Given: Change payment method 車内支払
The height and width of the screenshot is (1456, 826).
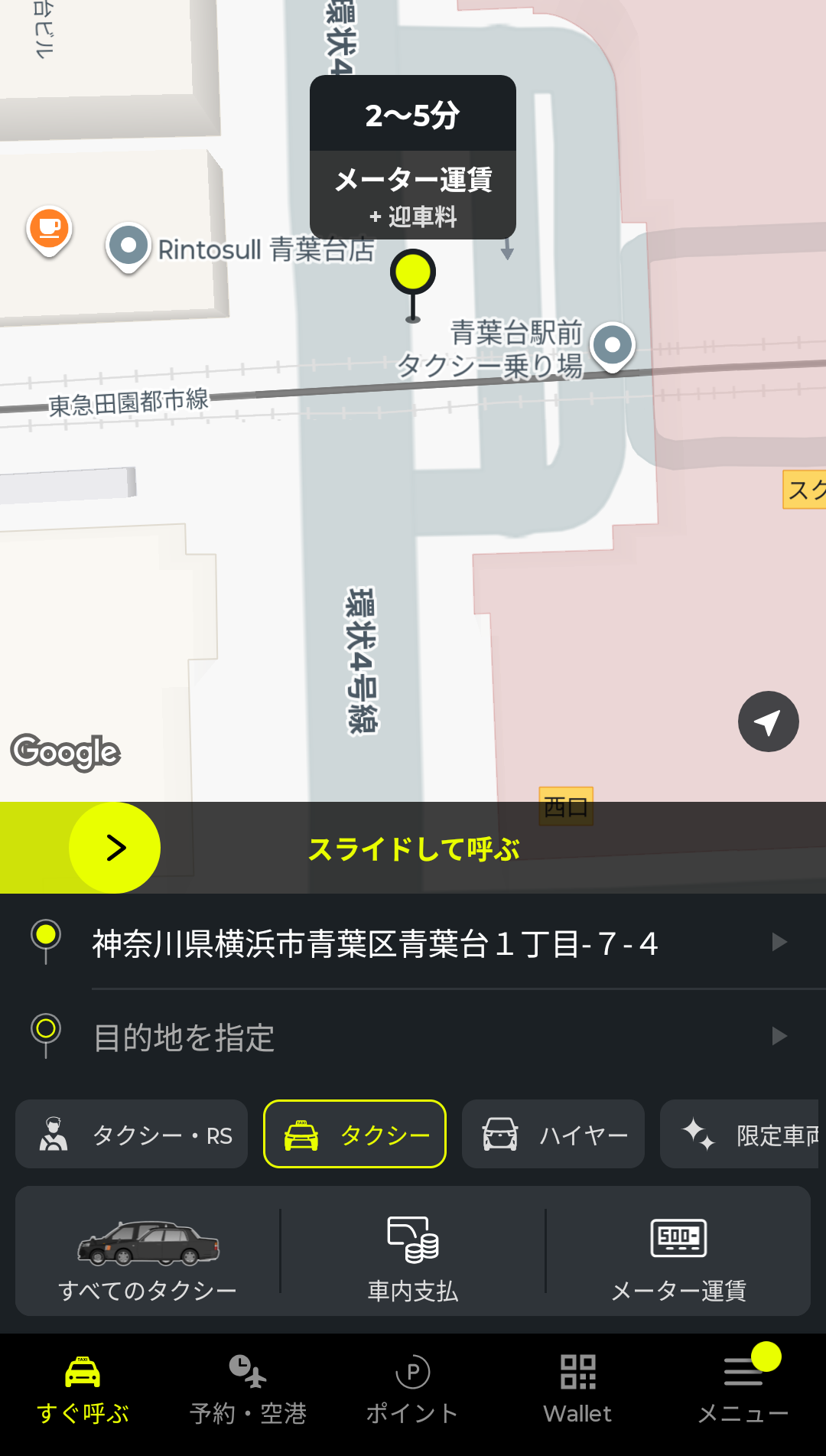Looking at the screenshot, I should coord(413,1252).
